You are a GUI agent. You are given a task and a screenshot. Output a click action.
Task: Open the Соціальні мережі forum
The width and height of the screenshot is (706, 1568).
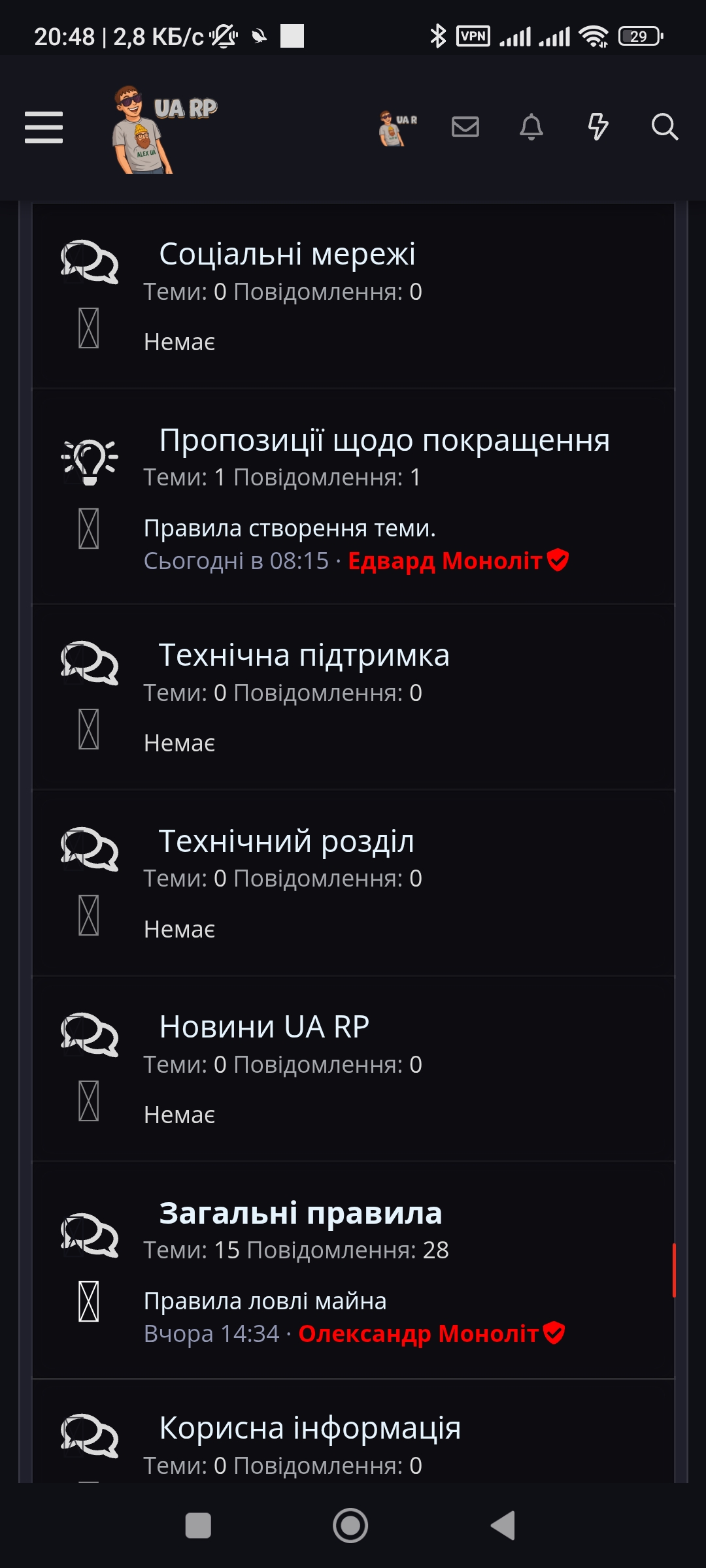point(287,254)
